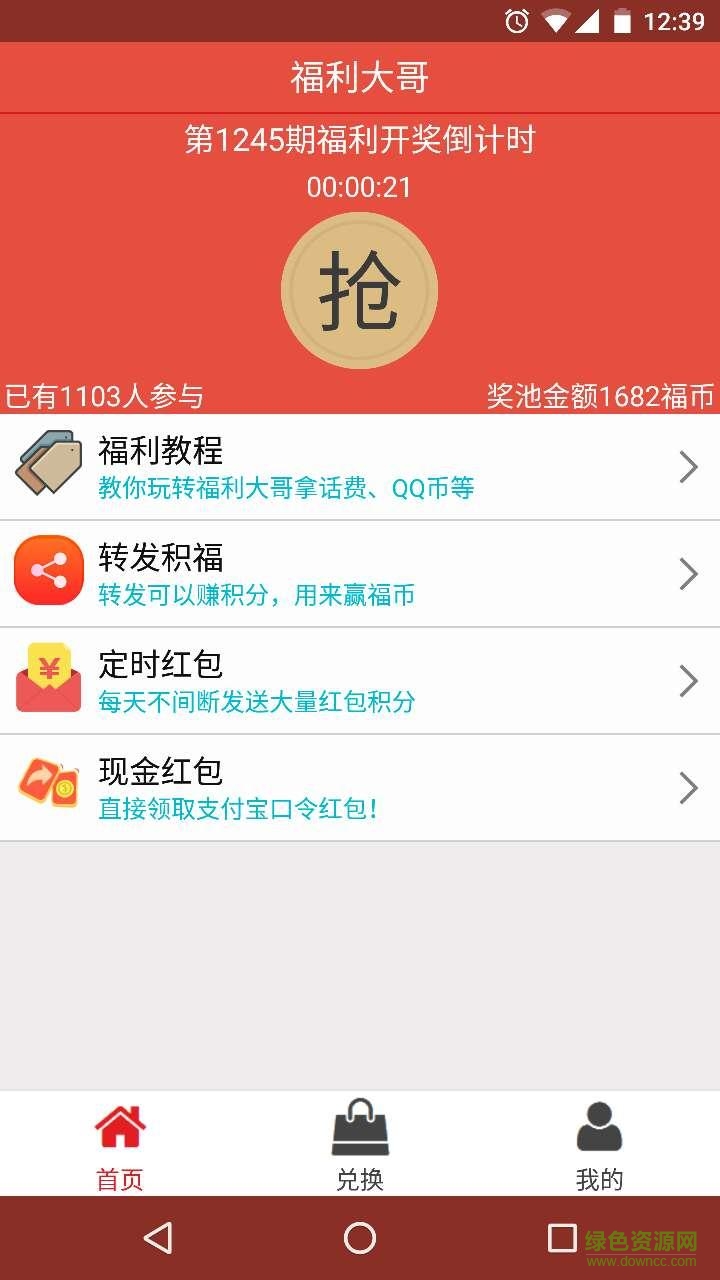Image resolution: width=720 pixels, height=1280 pixels.
Task: Tap the system home button
Action: (x=360, y=1238)
